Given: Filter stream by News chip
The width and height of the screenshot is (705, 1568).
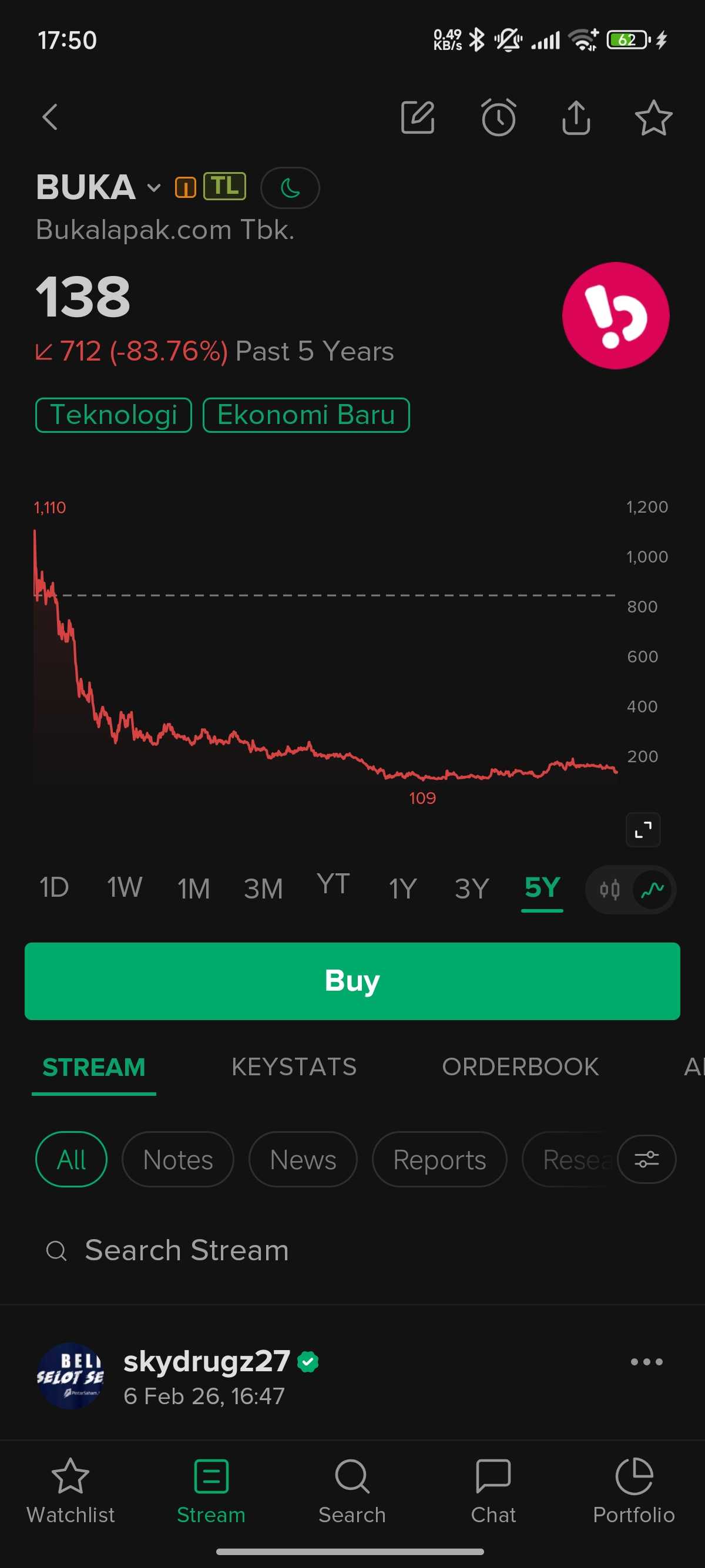Looking at the screenshot, I should click(x=303, y=1160).
